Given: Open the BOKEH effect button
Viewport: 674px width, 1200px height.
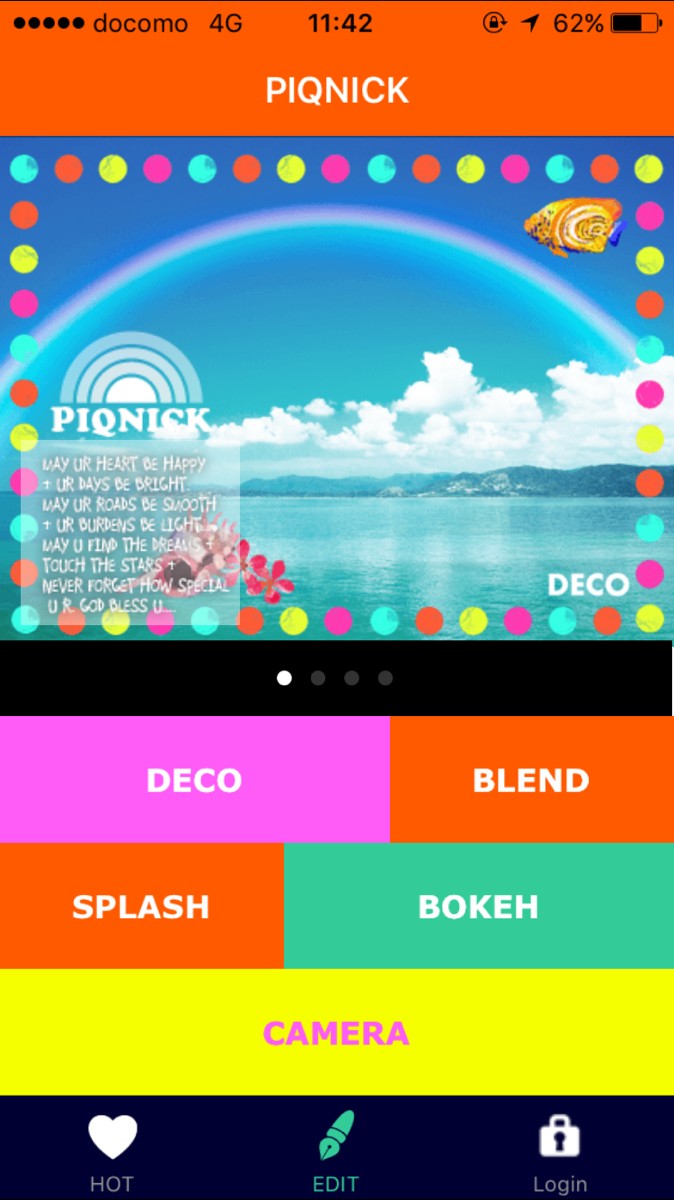Looking at the screenshot, I should (x=479, y=906).
